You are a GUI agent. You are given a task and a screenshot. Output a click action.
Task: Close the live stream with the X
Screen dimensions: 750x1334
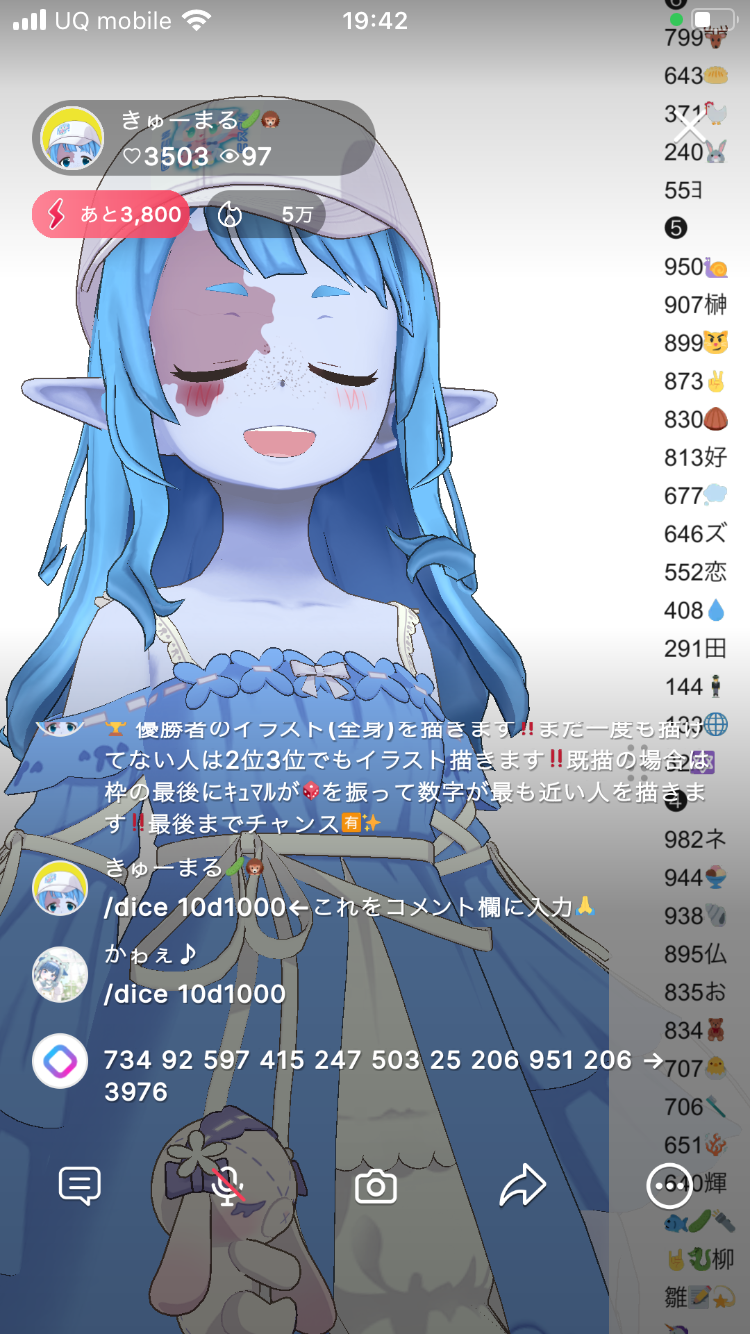point(690,129)
